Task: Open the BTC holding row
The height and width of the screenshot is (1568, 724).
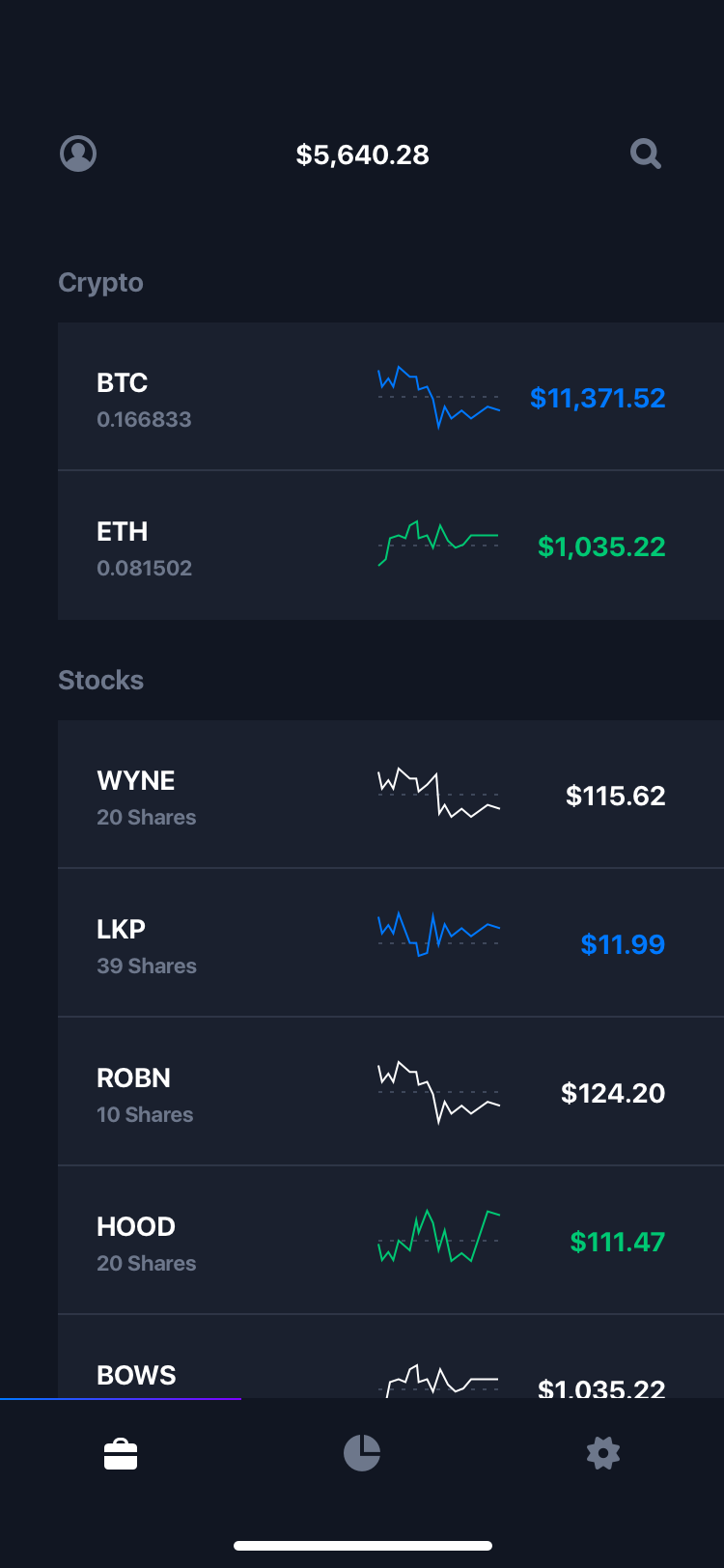Action: pyautogui.click(x=391, y=397)
